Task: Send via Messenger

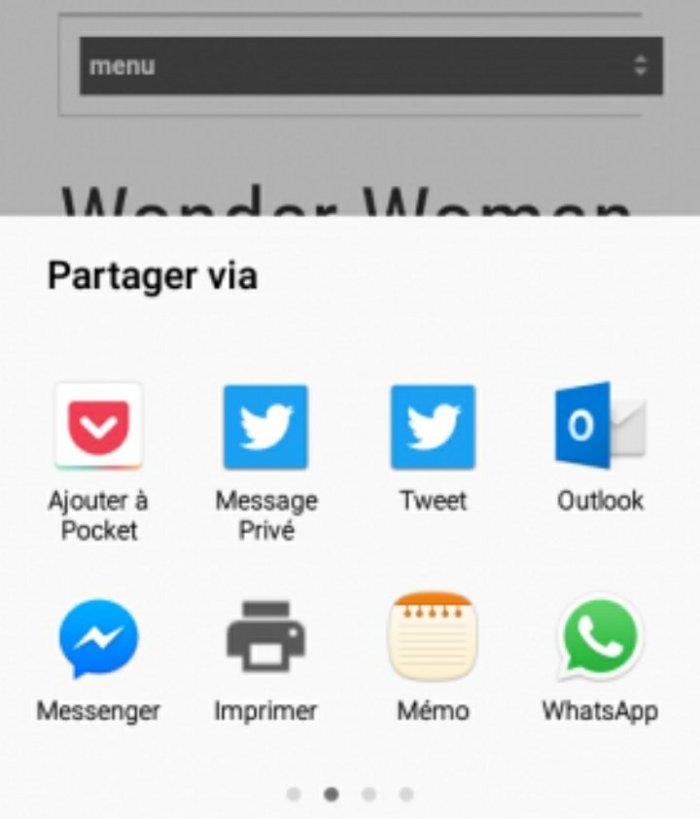Action: click(98, 639)
